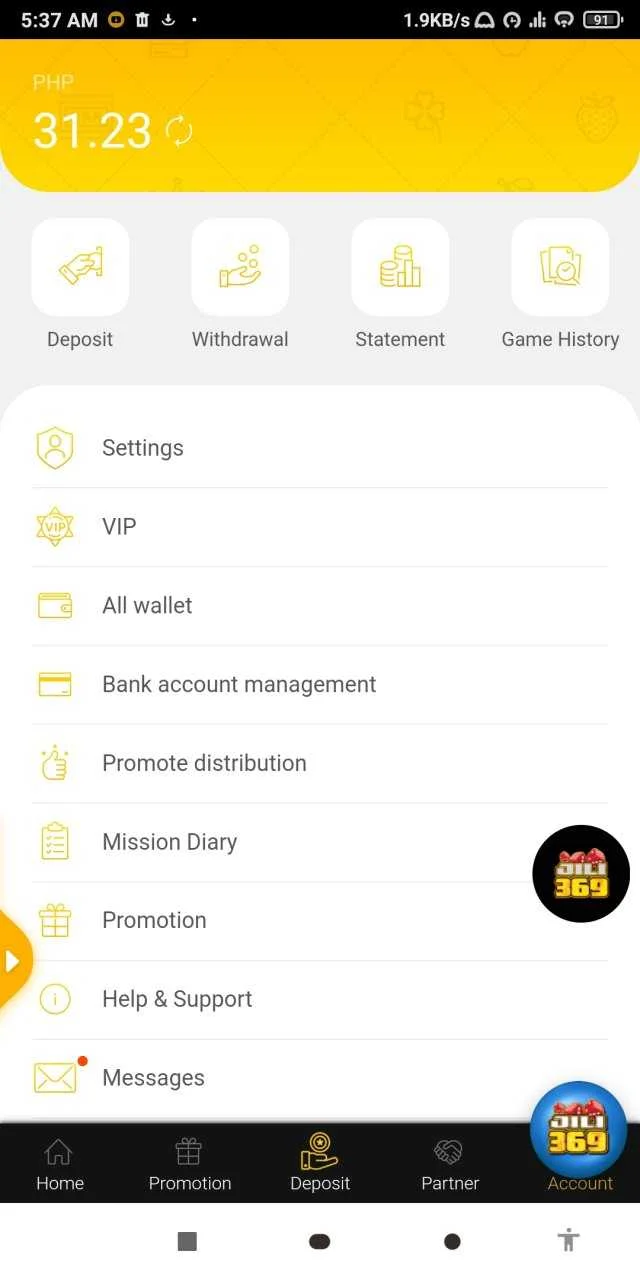View the Statement page
640x1280 pixels.
[x=400, y=267]
